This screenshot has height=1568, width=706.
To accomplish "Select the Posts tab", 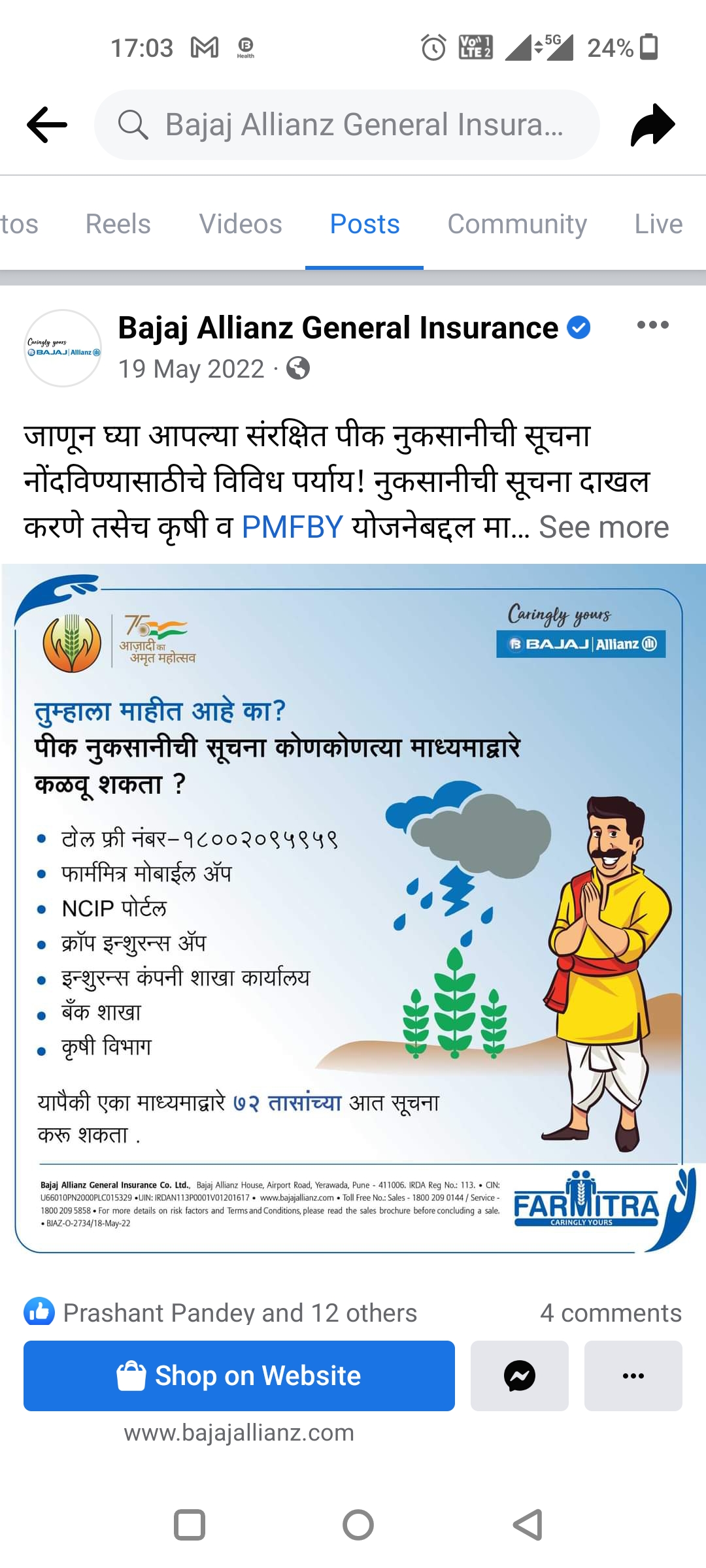I will [364, 224].
